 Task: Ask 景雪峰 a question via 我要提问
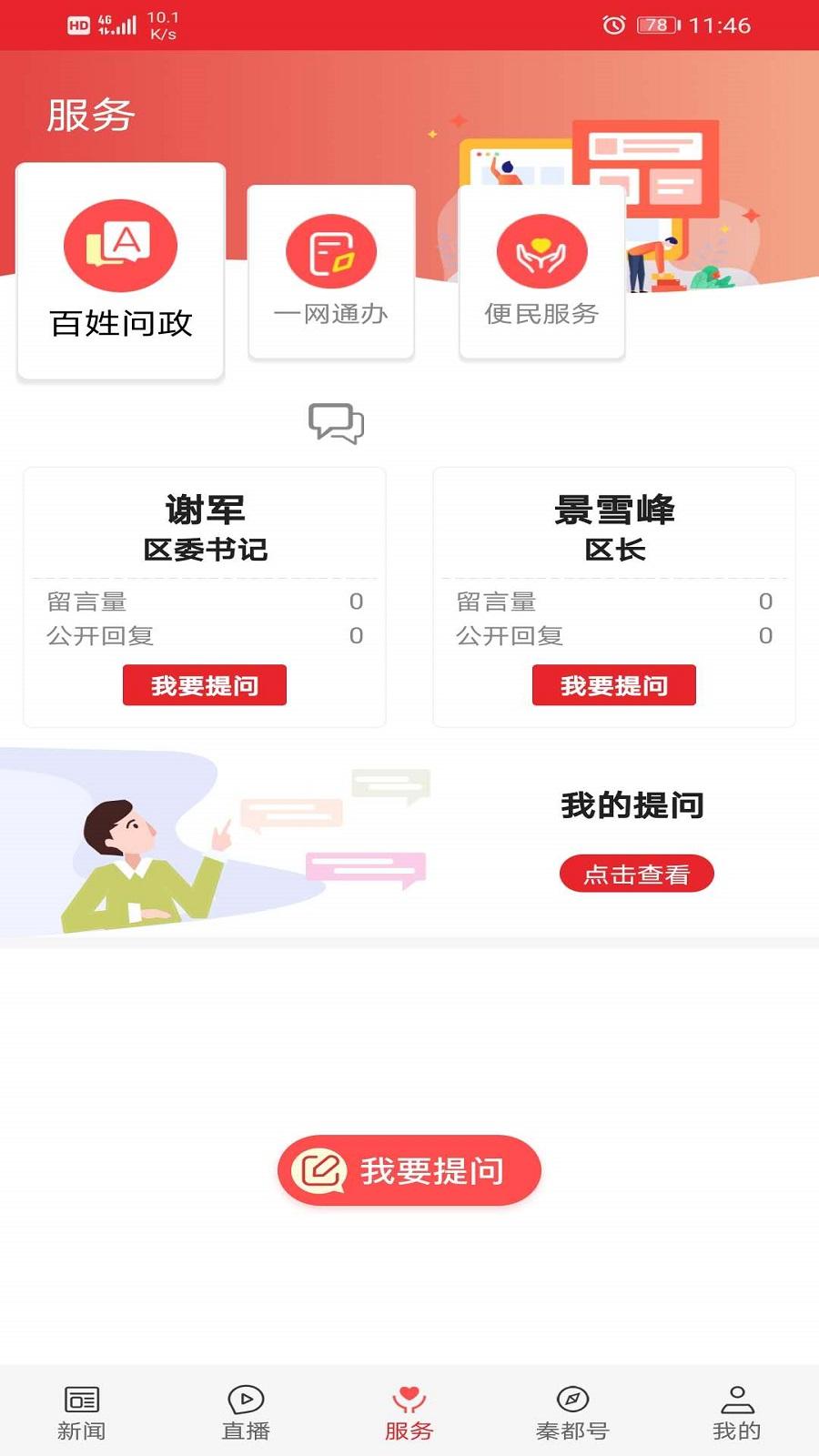(613, 684)
